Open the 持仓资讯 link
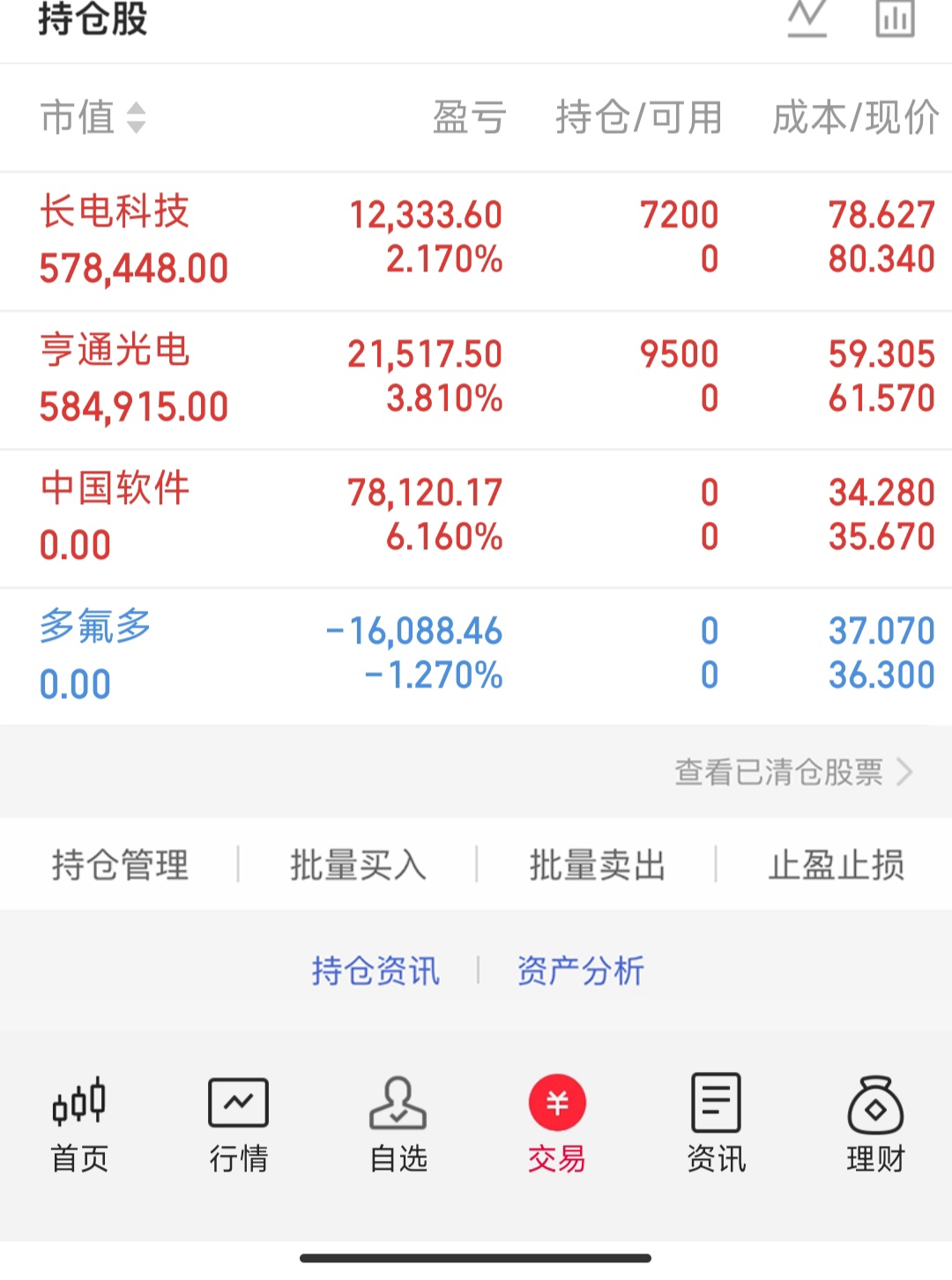The width and height of the screenshot is (952, 1280). coord(376,971)
